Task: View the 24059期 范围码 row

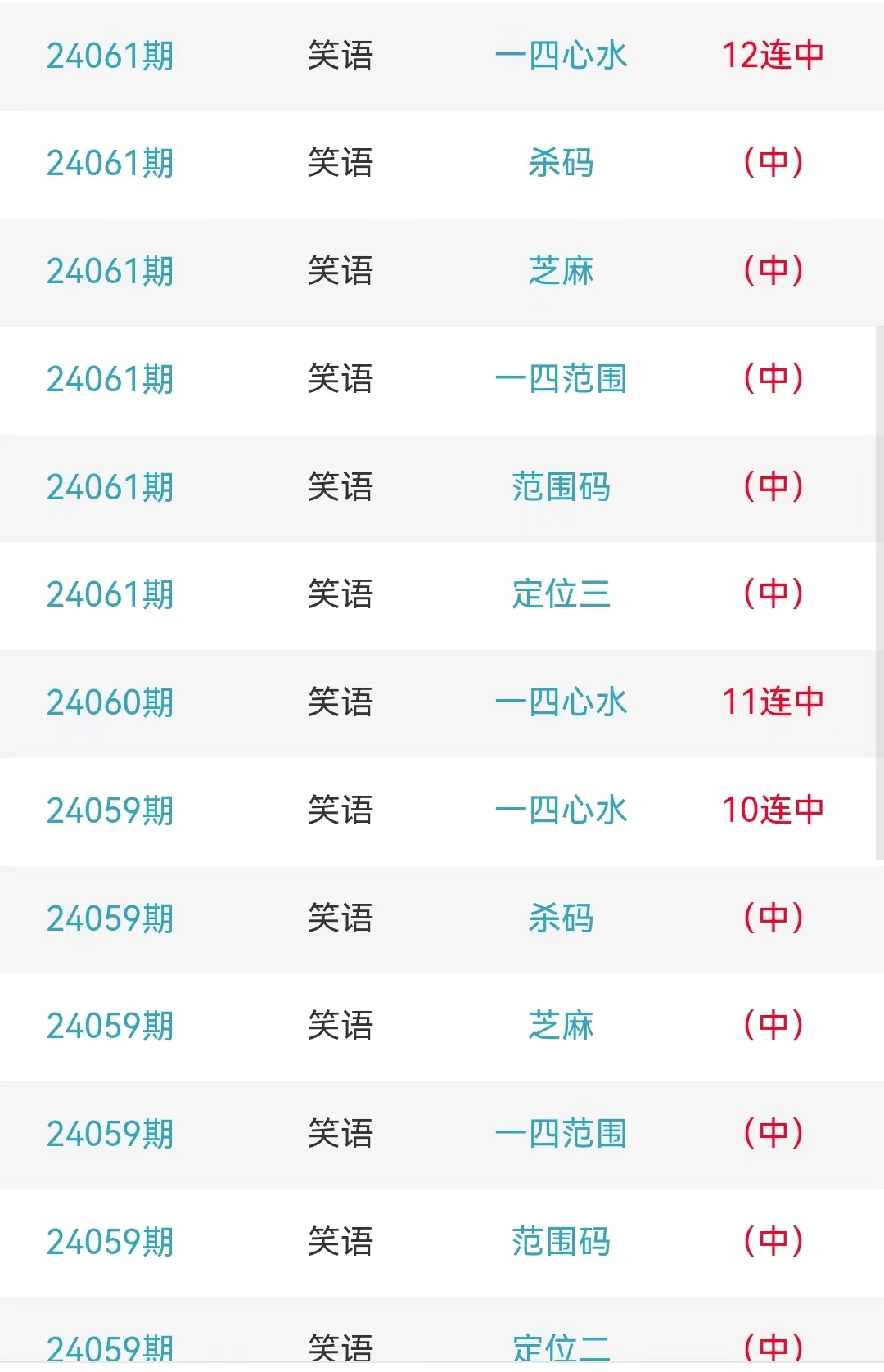Action: [x=561, y=1242]
